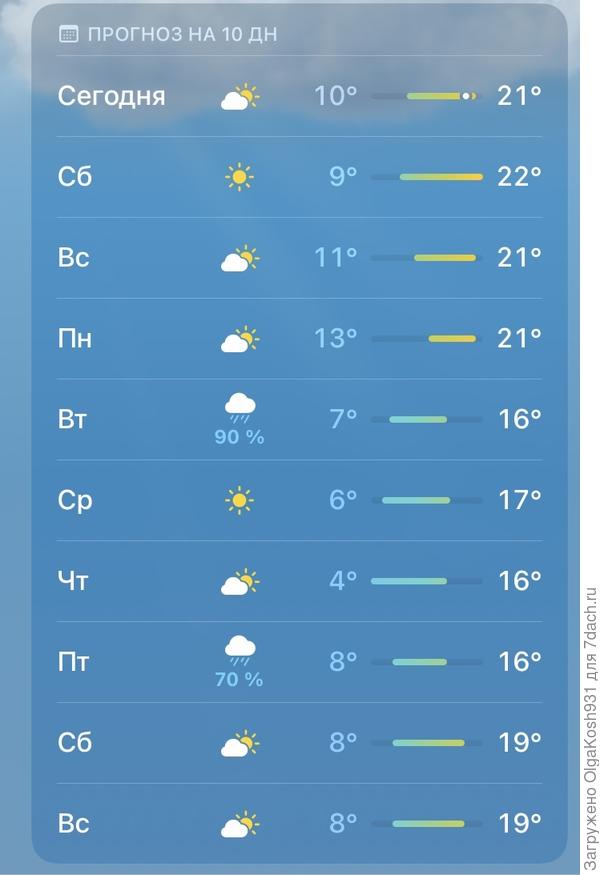
Task: Select the Вс row showing 11° to 21°
Action: 300,258
